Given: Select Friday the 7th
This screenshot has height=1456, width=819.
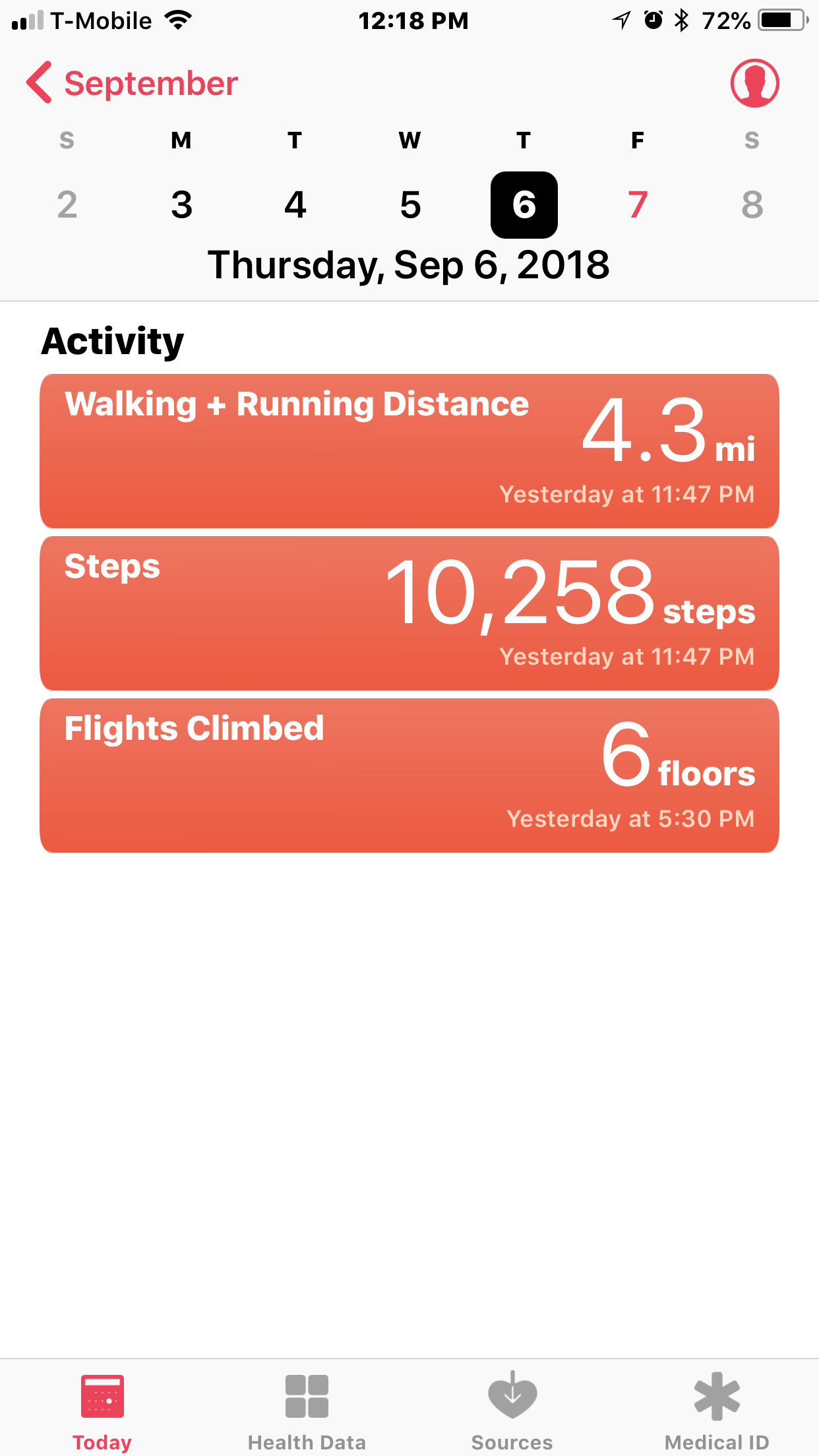Looking at the screenshot, I should click(638, 204).
